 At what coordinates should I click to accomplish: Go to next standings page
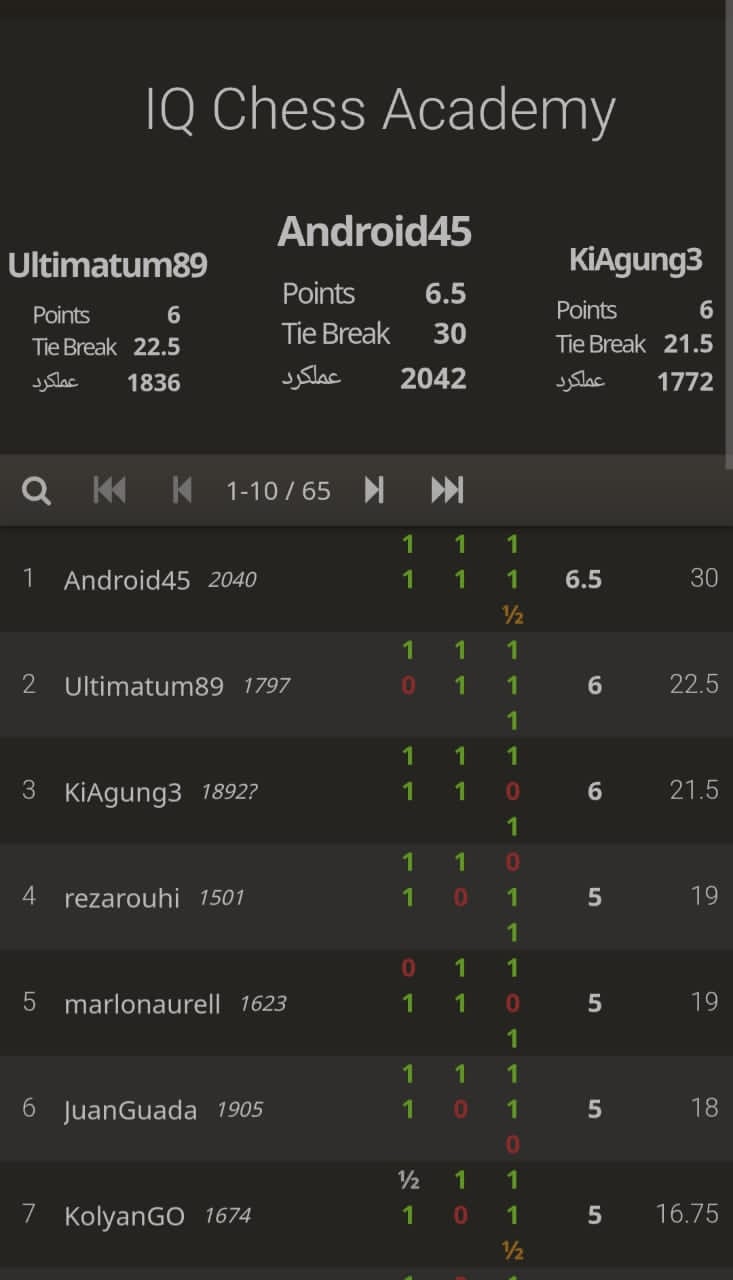tap(374, 490)
